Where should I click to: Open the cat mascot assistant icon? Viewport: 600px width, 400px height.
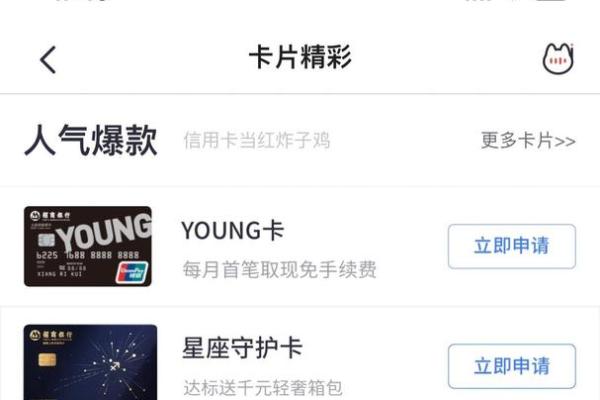tap(558, 59)
